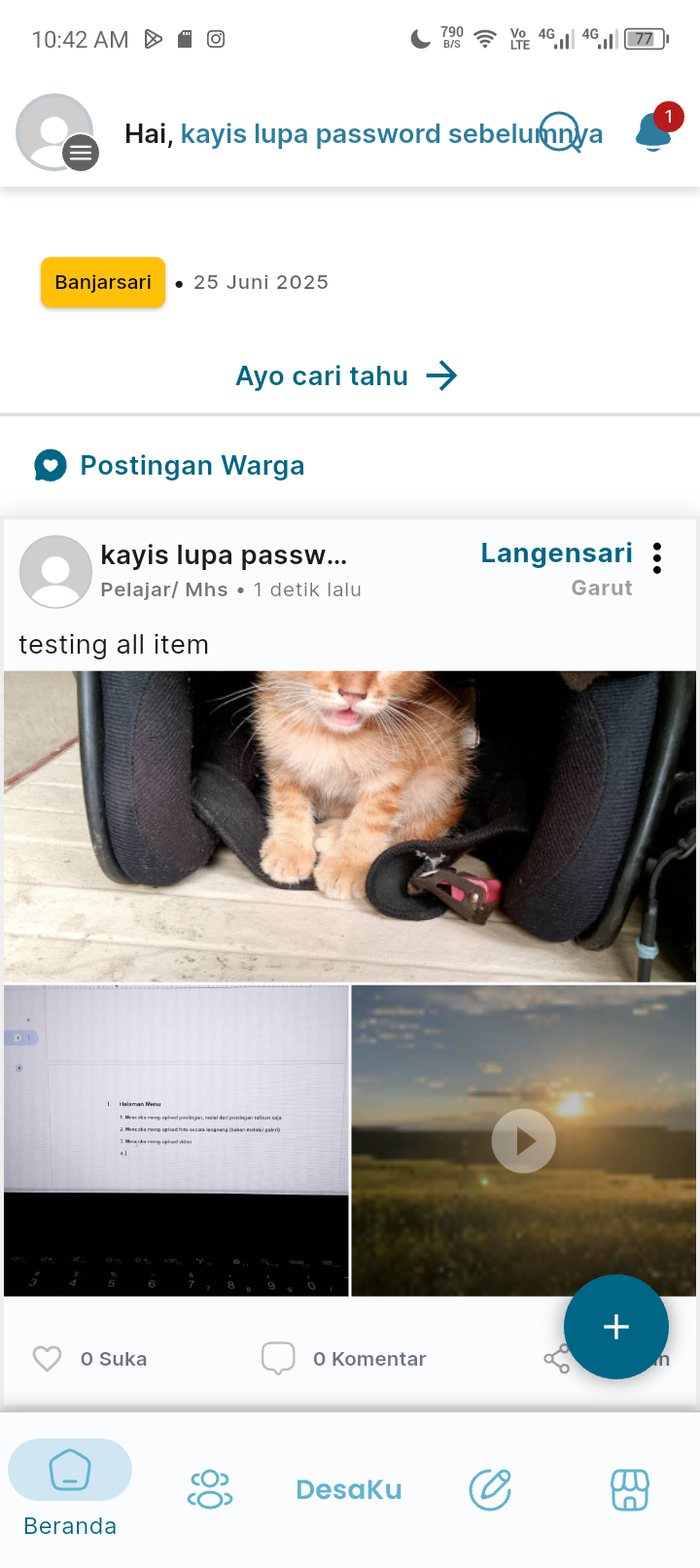
Task: View the kitten photo in the post
Action: 350,826
